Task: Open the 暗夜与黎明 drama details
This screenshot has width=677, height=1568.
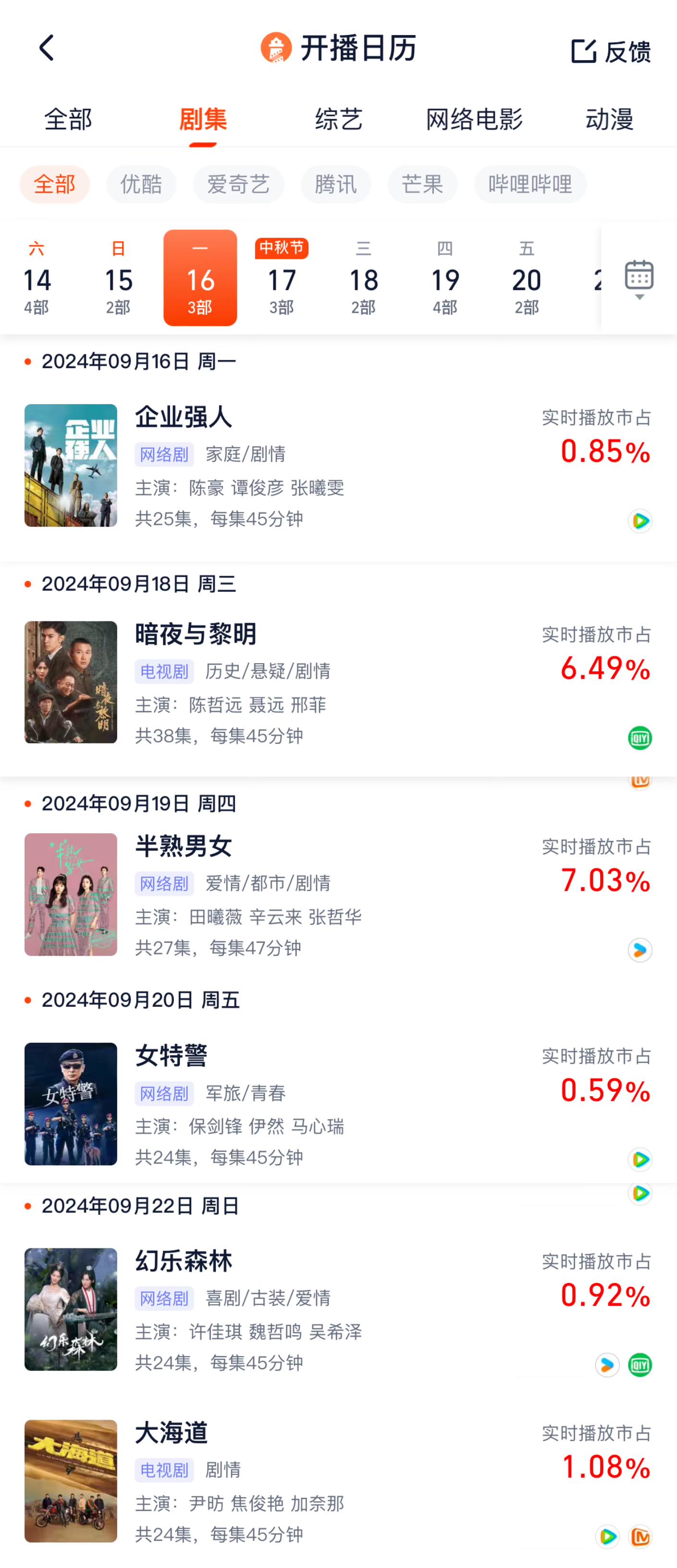Action: 195,635
